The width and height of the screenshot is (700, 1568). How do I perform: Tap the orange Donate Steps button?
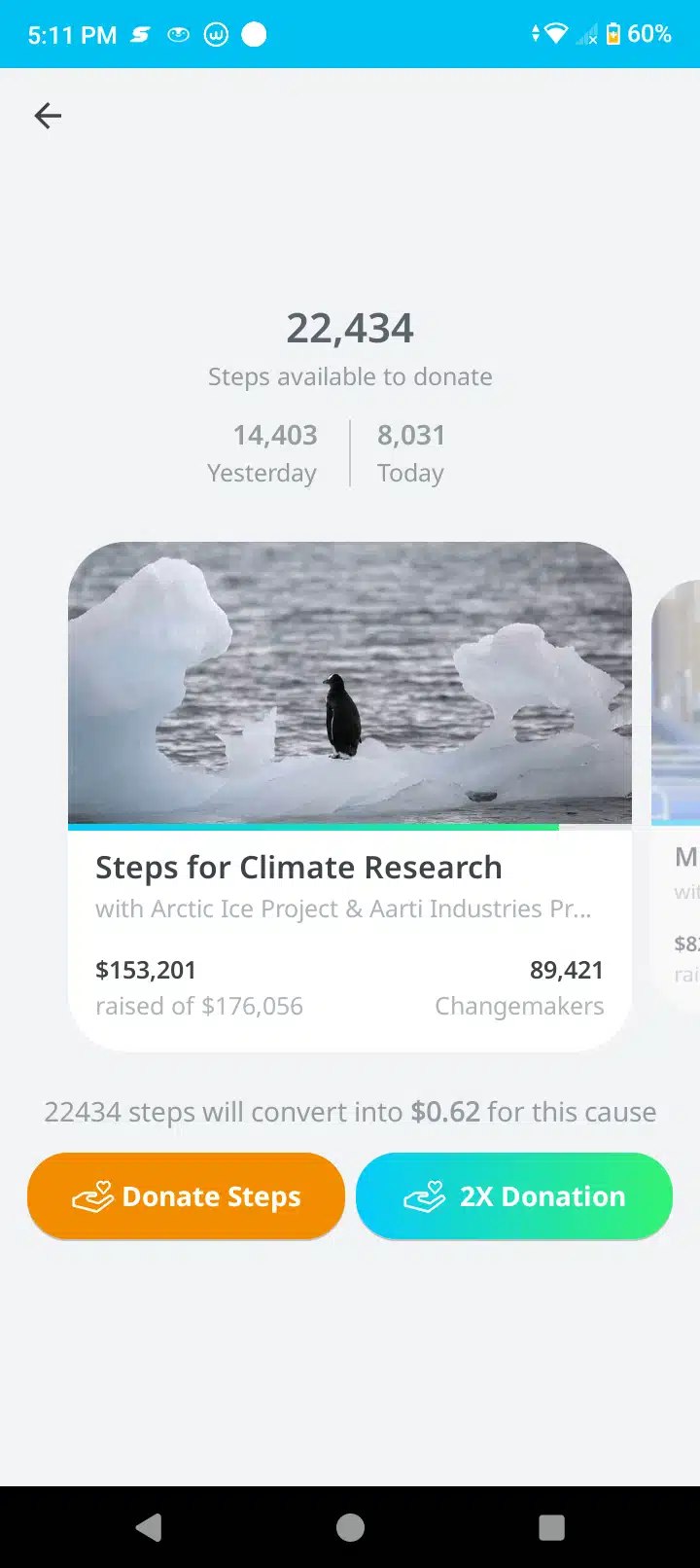[186, 1196]
